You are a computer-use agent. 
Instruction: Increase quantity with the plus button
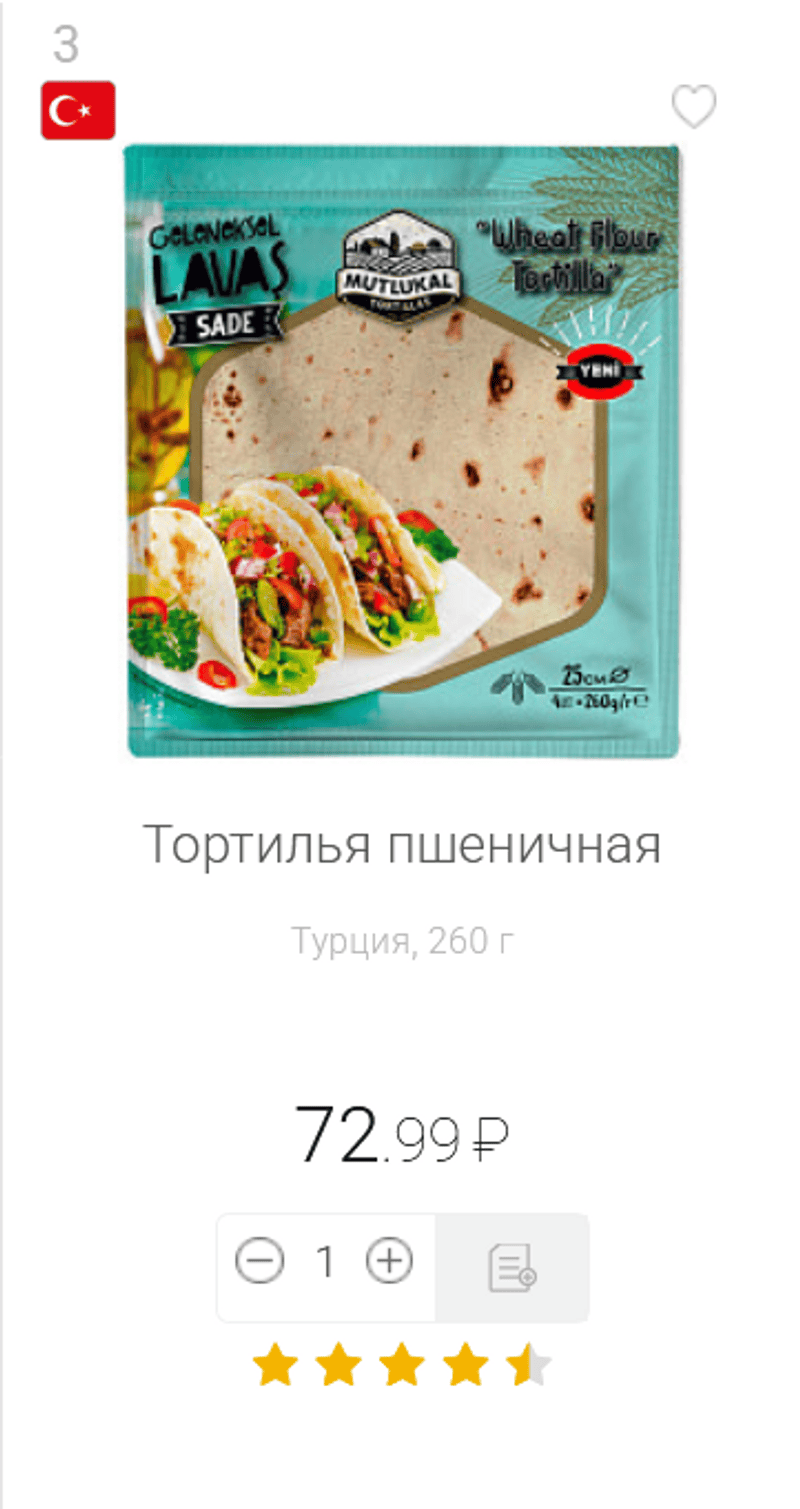point(389,1261)
